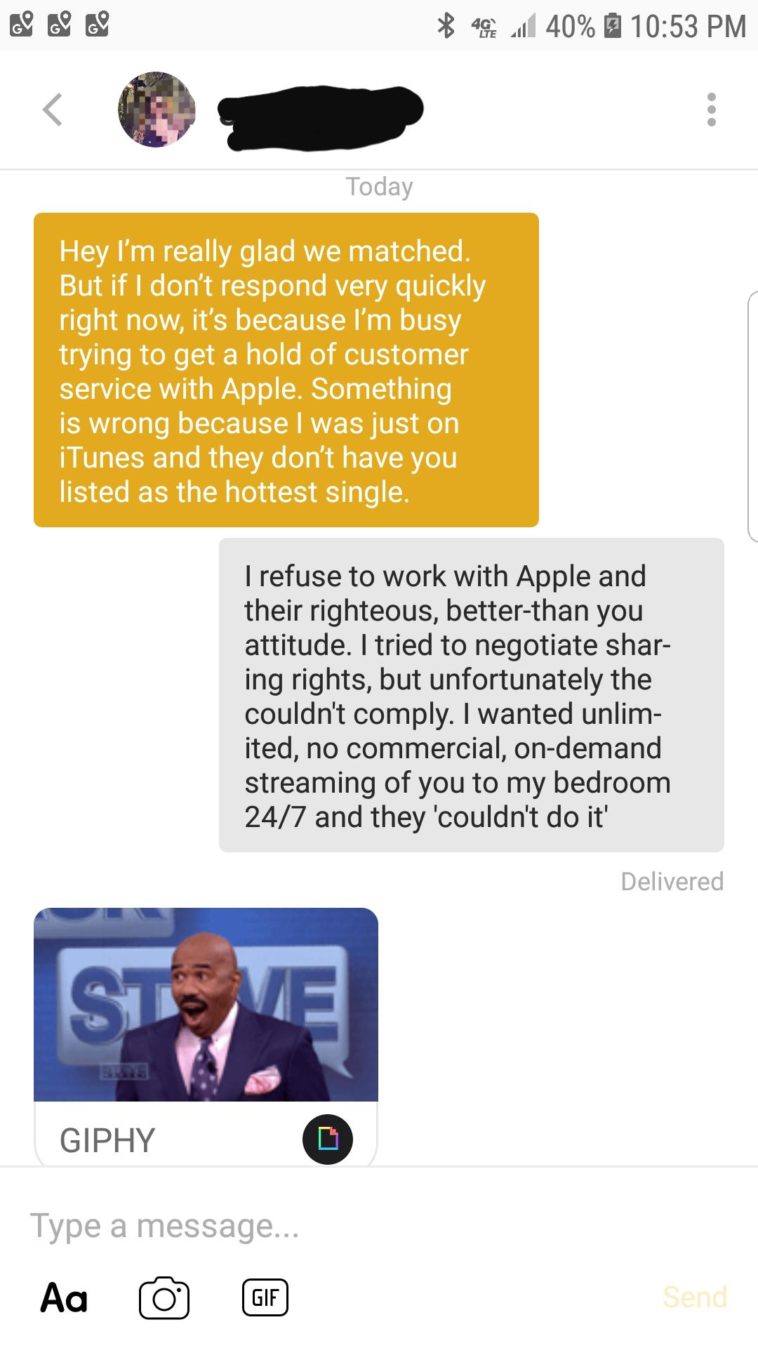This screenshot has height=1348, width=758.
Task: Open the match's profile picture
Action: click(x=156, y=110)
